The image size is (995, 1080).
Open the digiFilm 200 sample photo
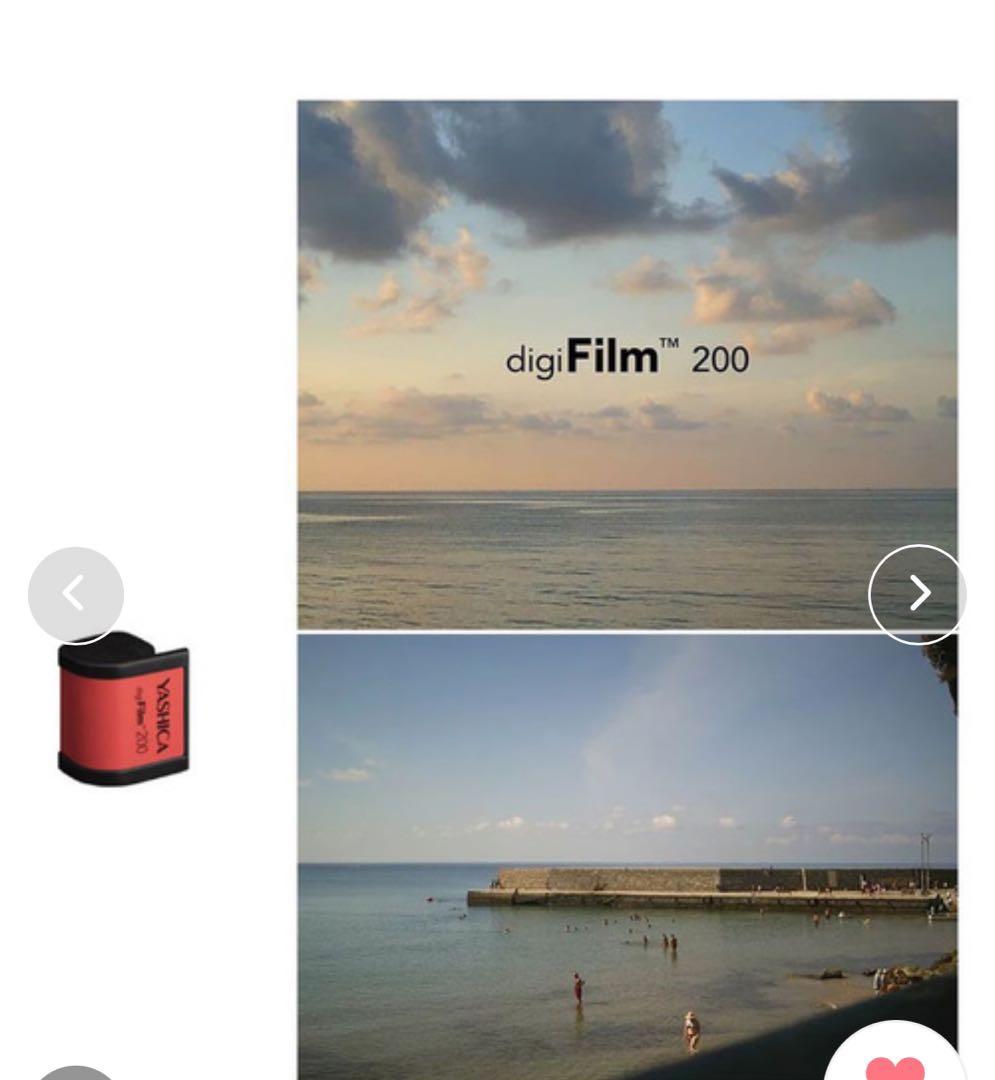(627, 365)
